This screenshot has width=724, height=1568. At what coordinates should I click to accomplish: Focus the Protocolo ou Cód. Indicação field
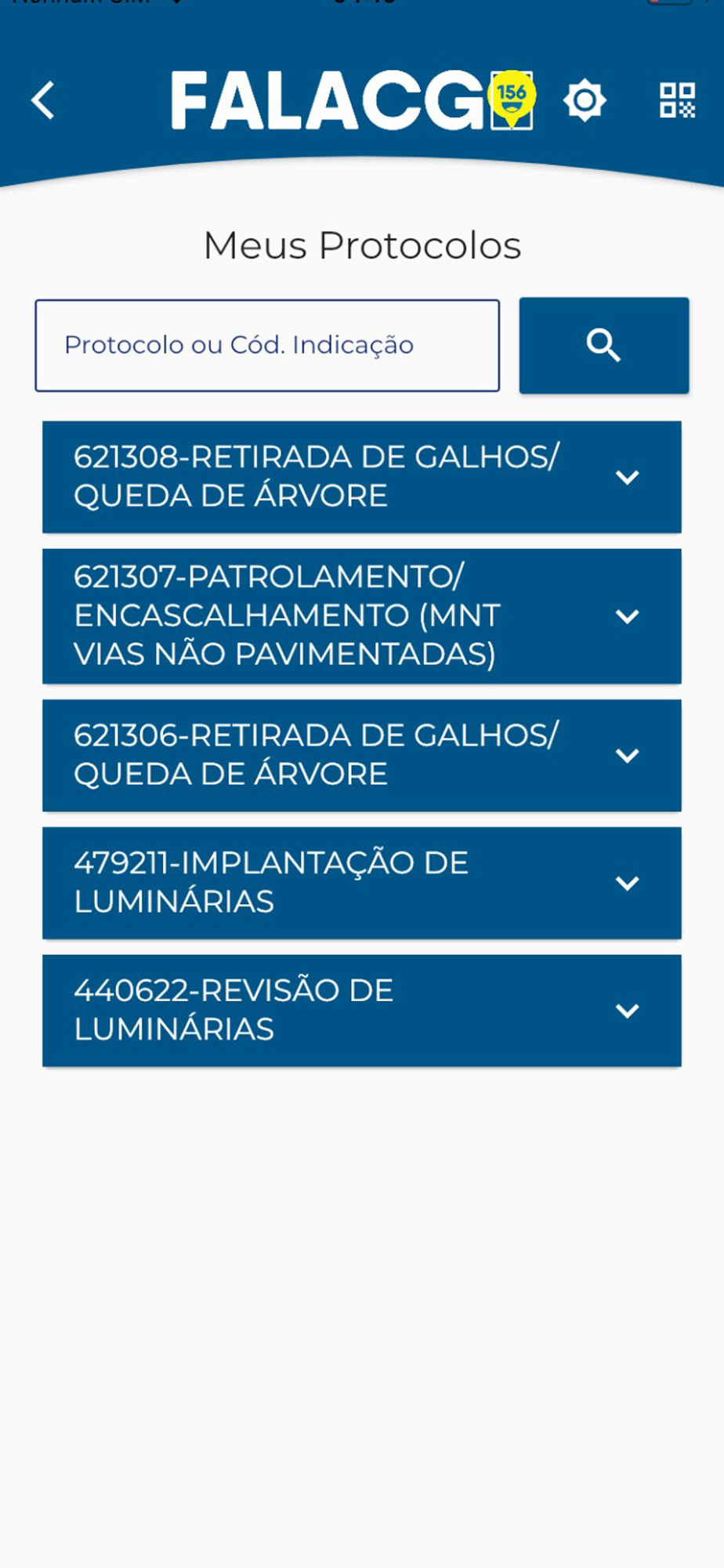click(267, 345)
